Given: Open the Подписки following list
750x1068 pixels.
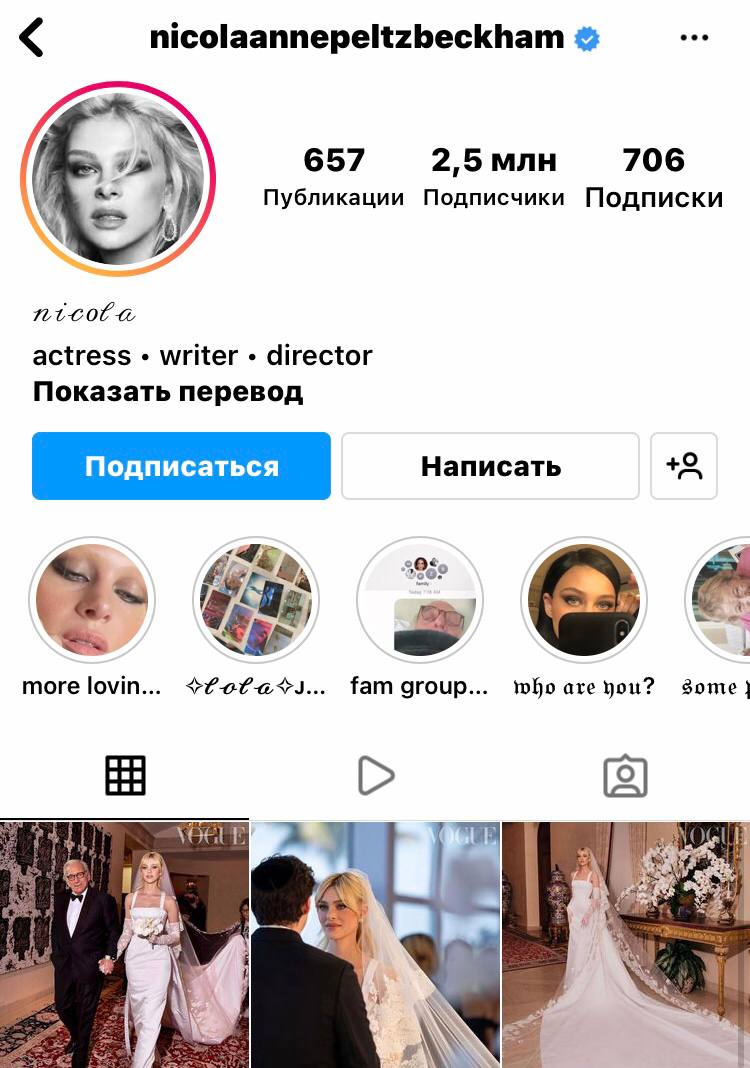Looking at the screenshot, I should [x=653, y=176].
